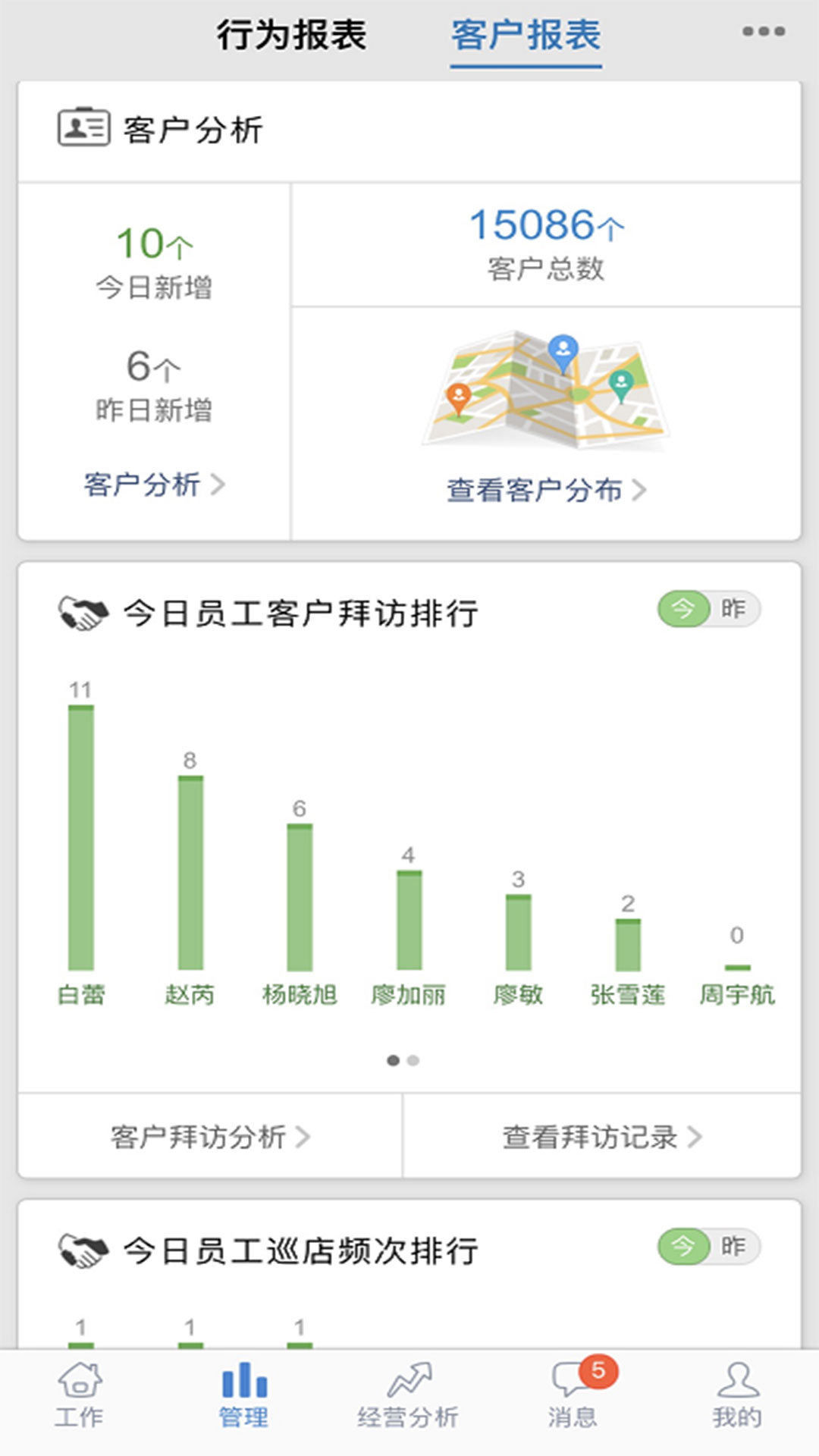
Task: Open 查看拜访记录
Action: 601,1136
